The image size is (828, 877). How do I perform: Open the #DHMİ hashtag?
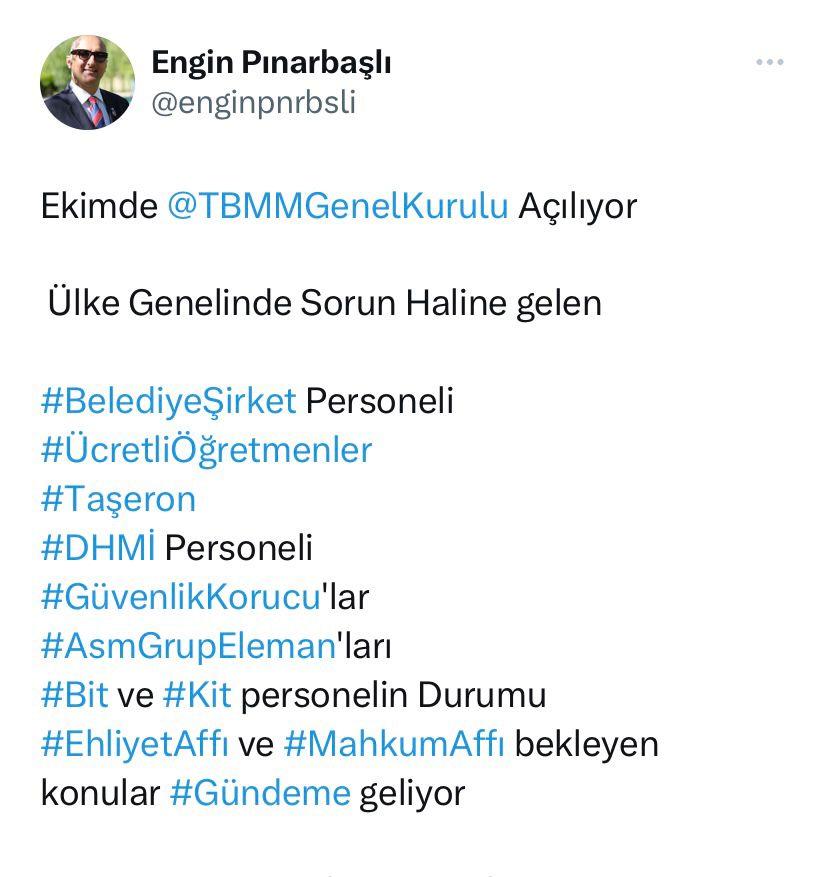click(98, 548)
